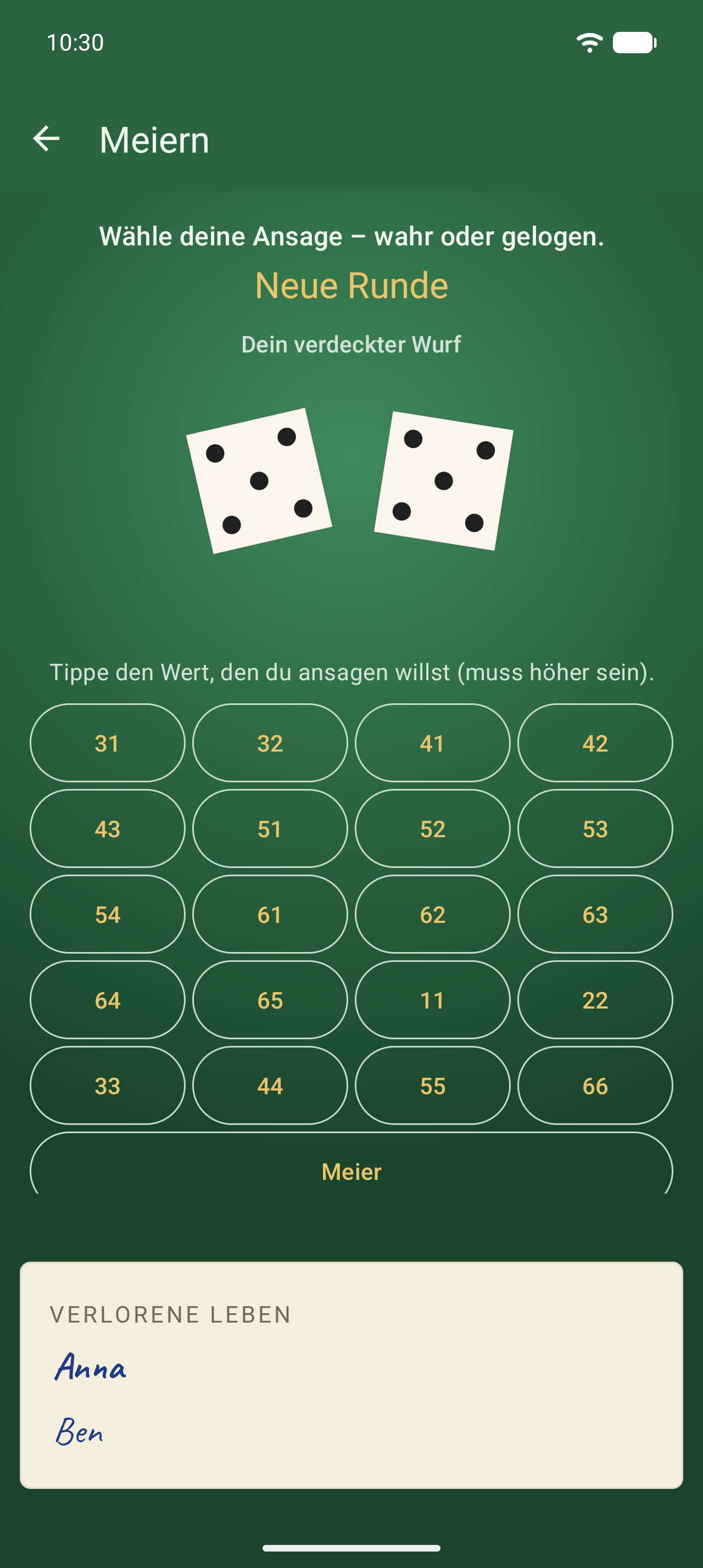This screenshot has width=703, height=1568.
Task: Pick the 61 option
Action: coord(270,914)
